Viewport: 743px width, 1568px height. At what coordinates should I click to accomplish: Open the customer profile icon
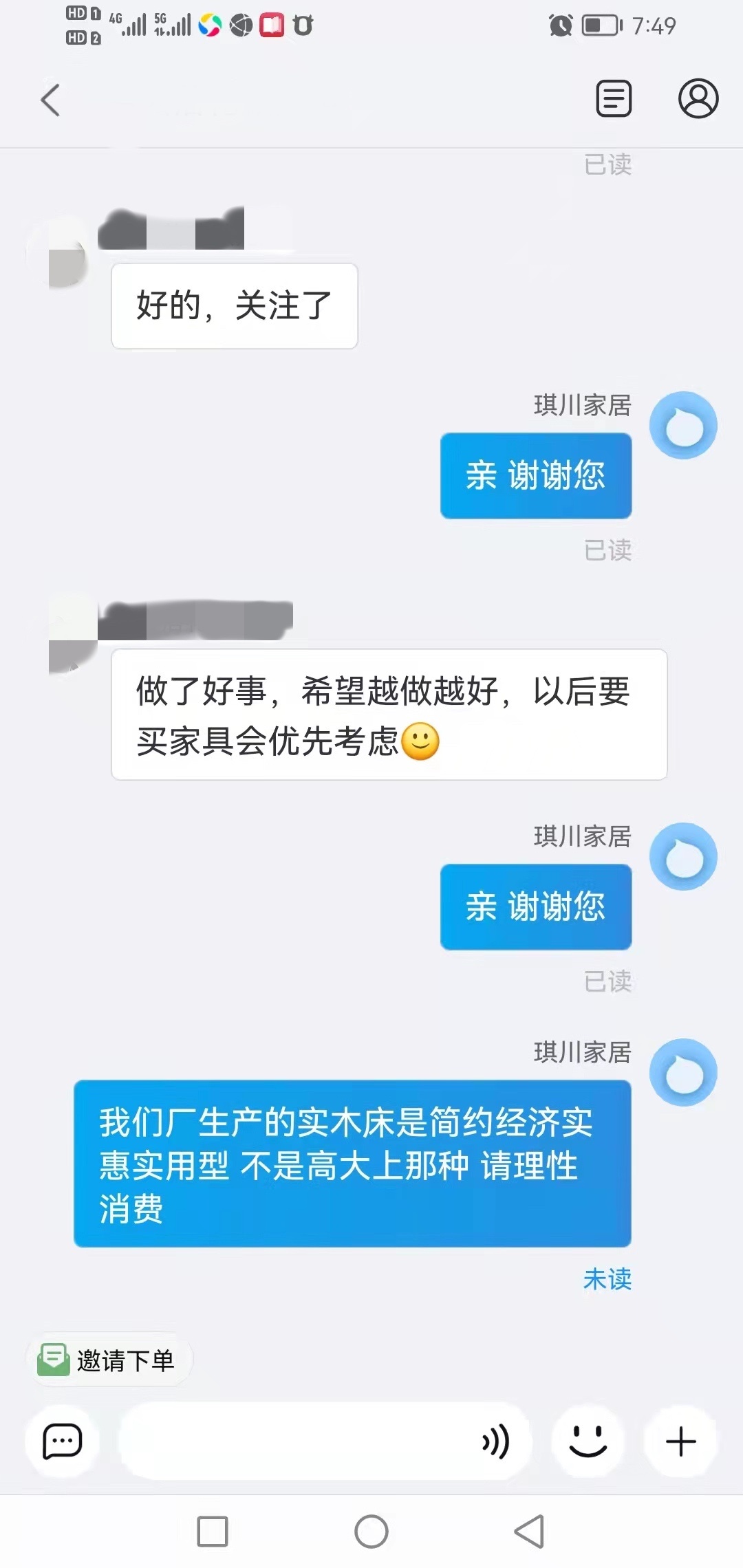pyautogui.click(x=698, y=98)
